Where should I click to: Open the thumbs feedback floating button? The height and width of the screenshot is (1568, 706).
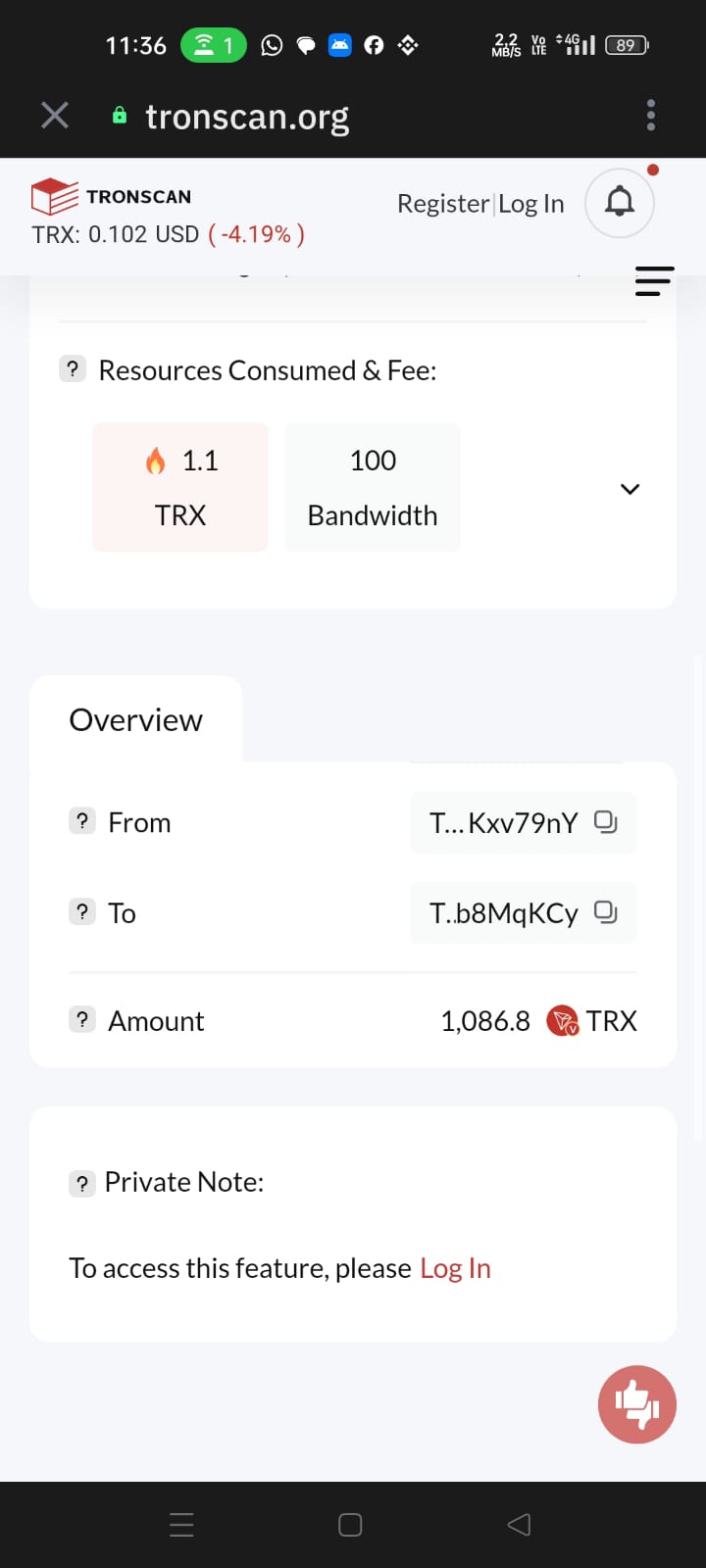tap(637, 1404)
